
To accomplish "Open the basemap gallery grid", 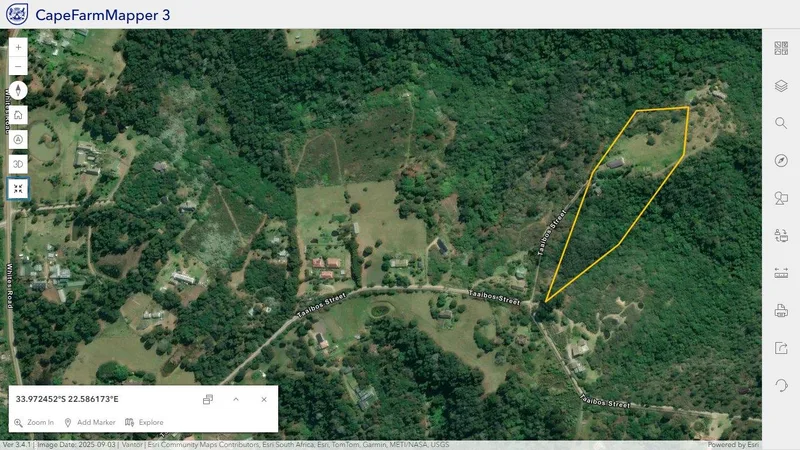I will [781, 48].
